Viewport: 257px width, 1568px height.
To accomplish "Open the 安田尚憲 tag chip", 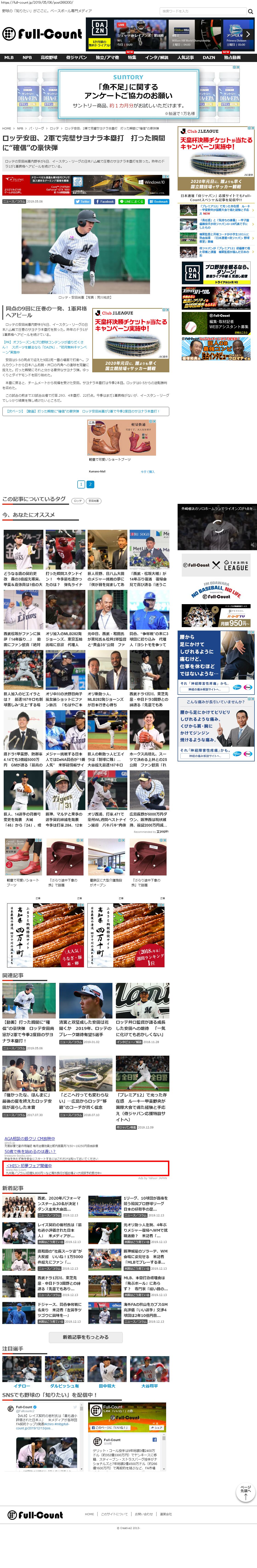I will tap(93, 501).
